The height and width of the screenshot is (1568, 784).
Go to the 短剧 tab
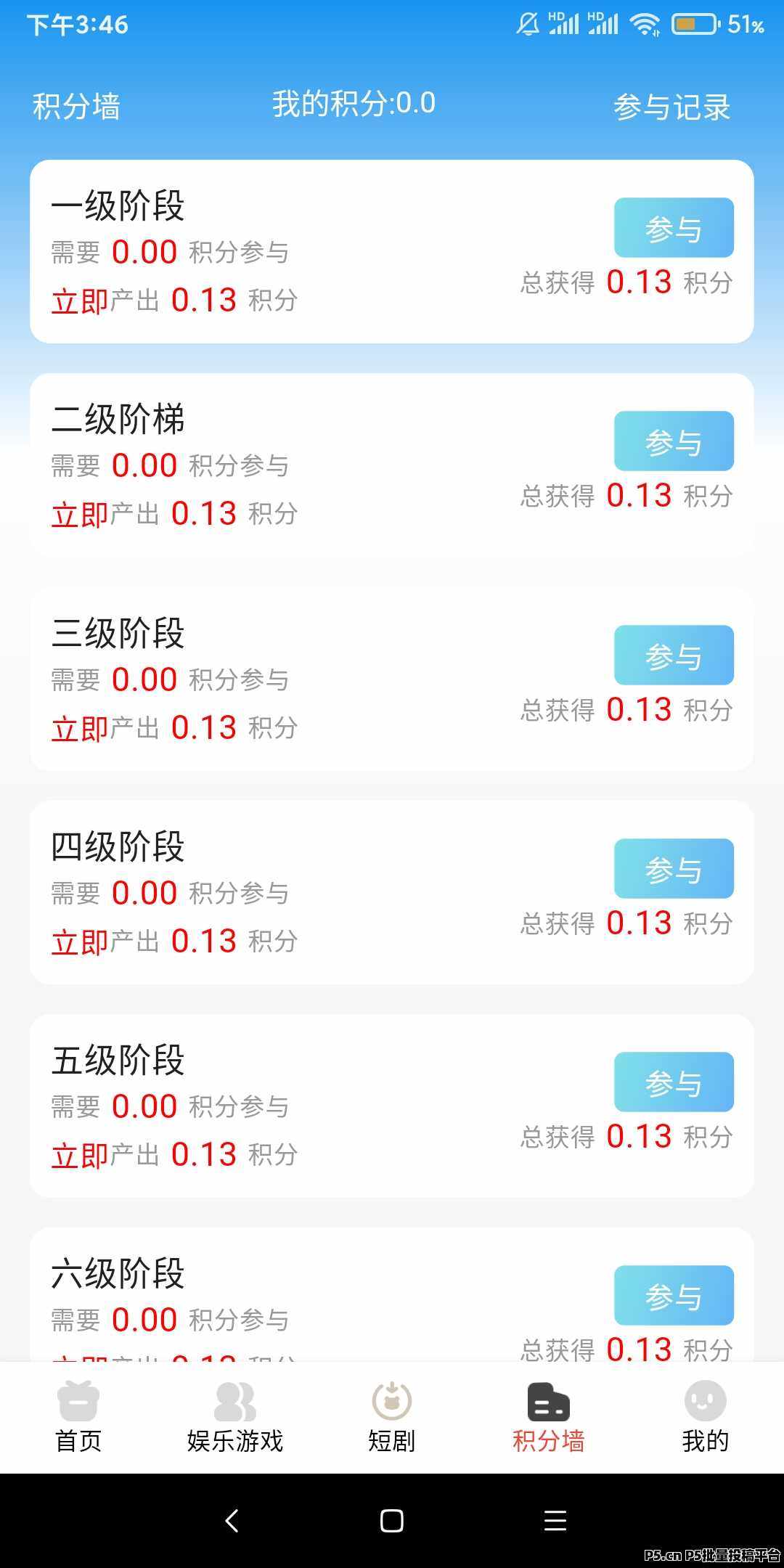coord(391,1417)
